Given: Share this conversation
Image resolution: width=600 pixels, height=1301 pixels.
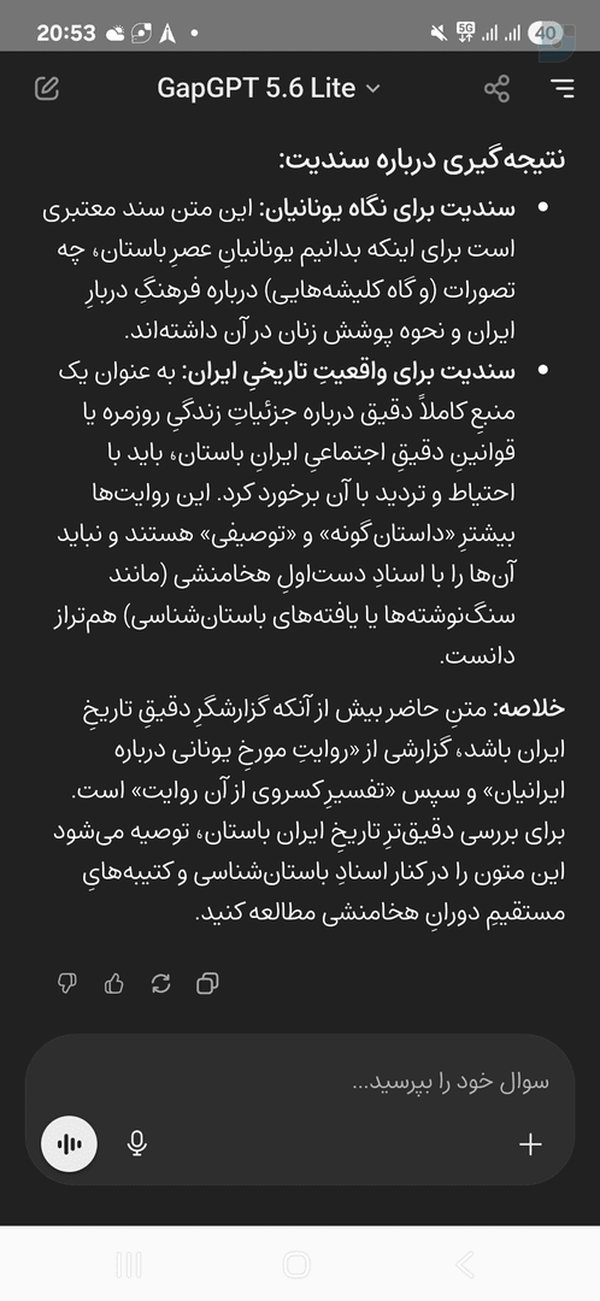Looking at the screenshot, I should [x=497, y=89].
